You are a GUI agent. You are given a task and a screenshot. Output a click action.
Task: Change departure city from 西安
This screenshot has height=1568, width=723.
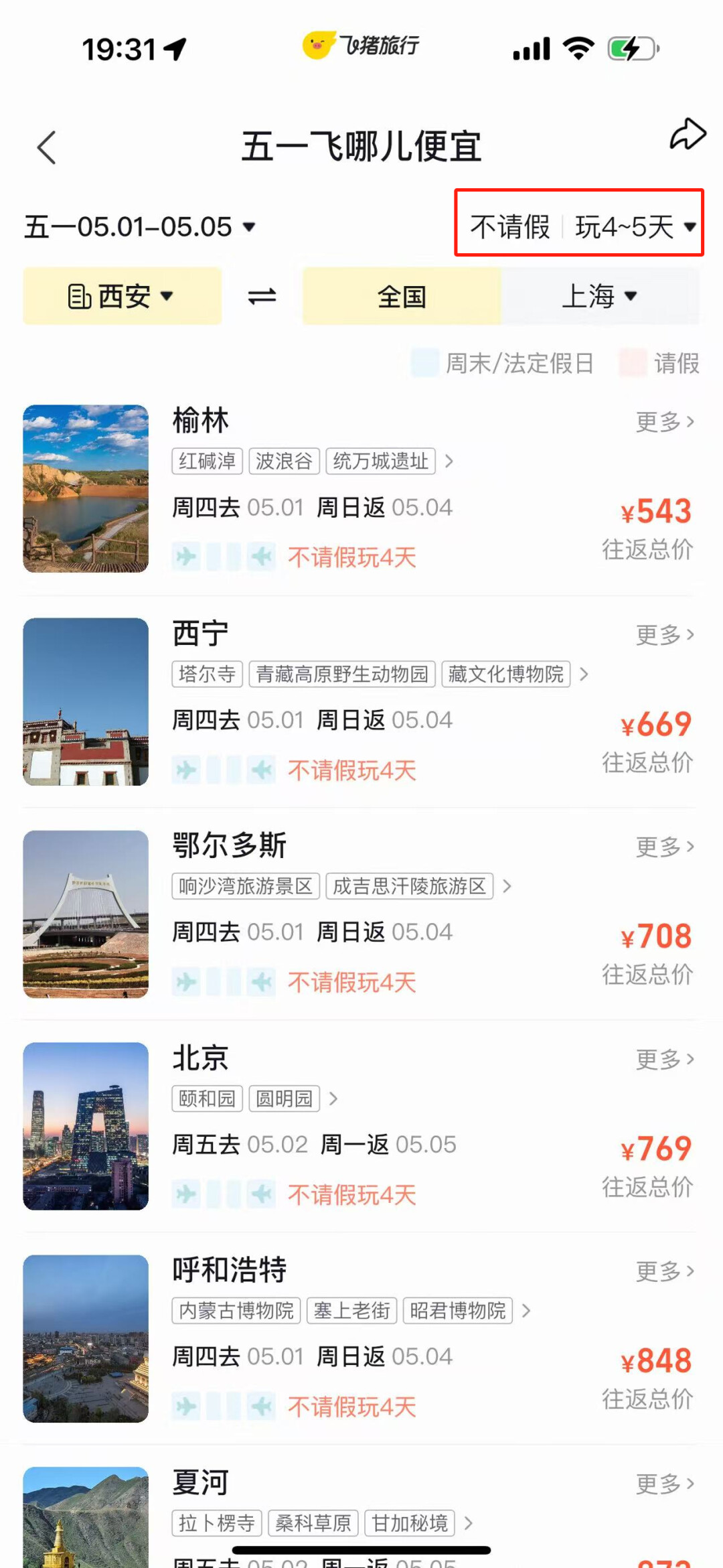[x=122, y=296]
